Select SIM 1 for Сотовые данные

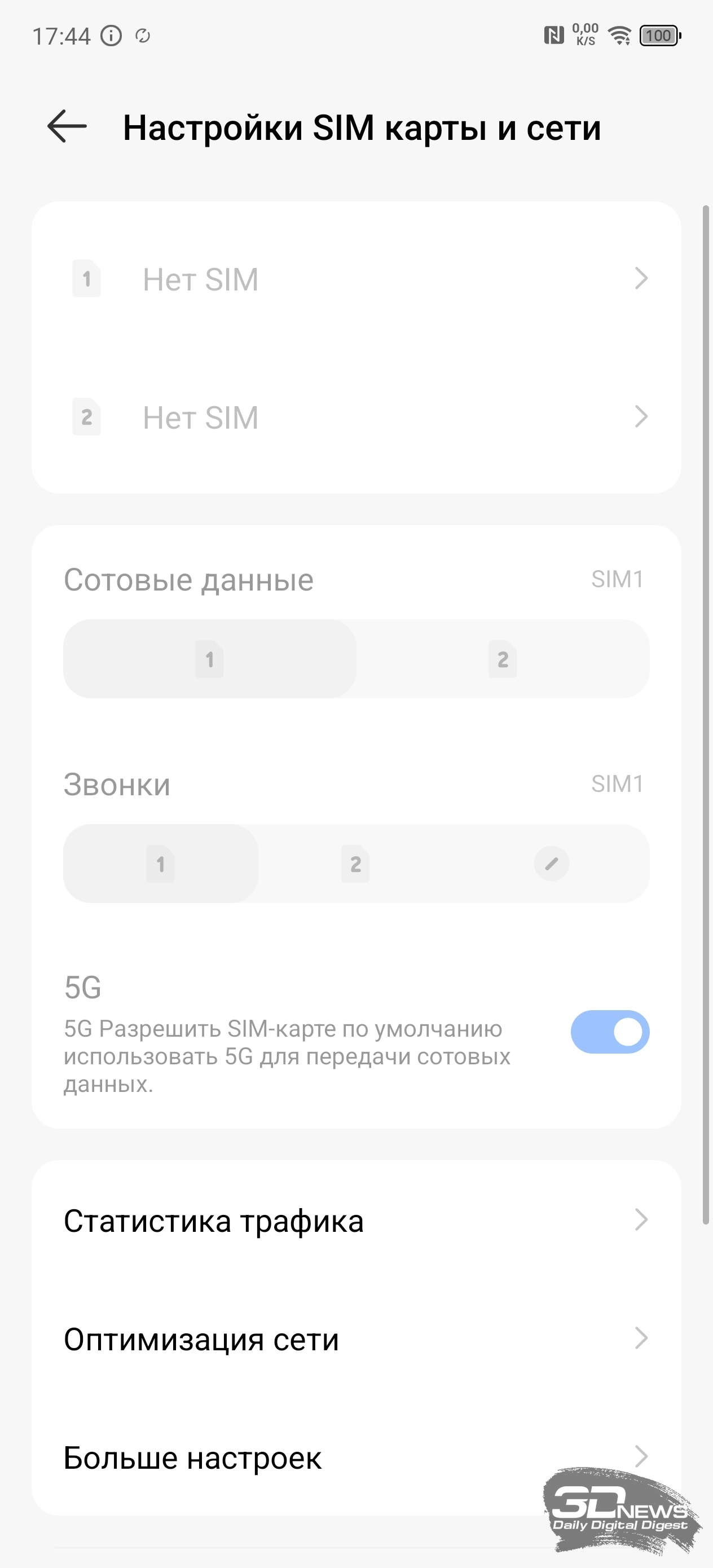[x=210, y=659]
